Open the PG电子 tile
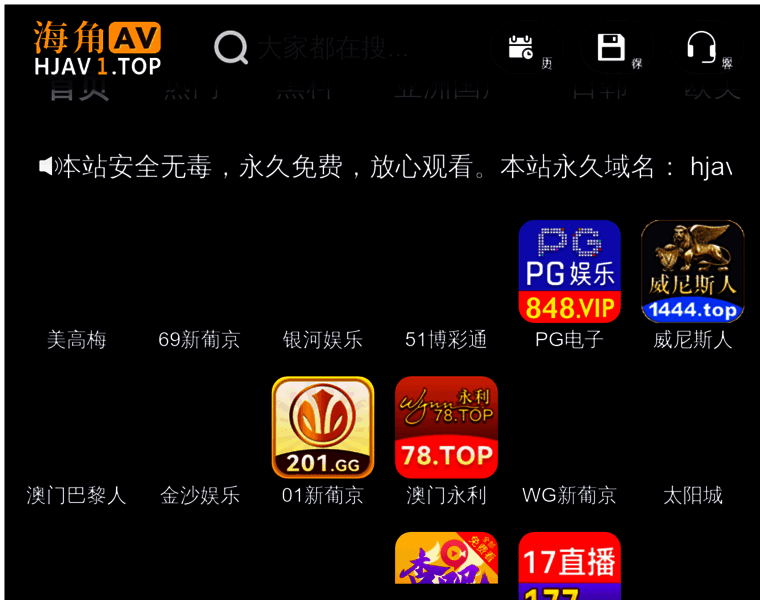Image resolution: width=760 pixels, height=600 pixels. [x=569, y=272]
